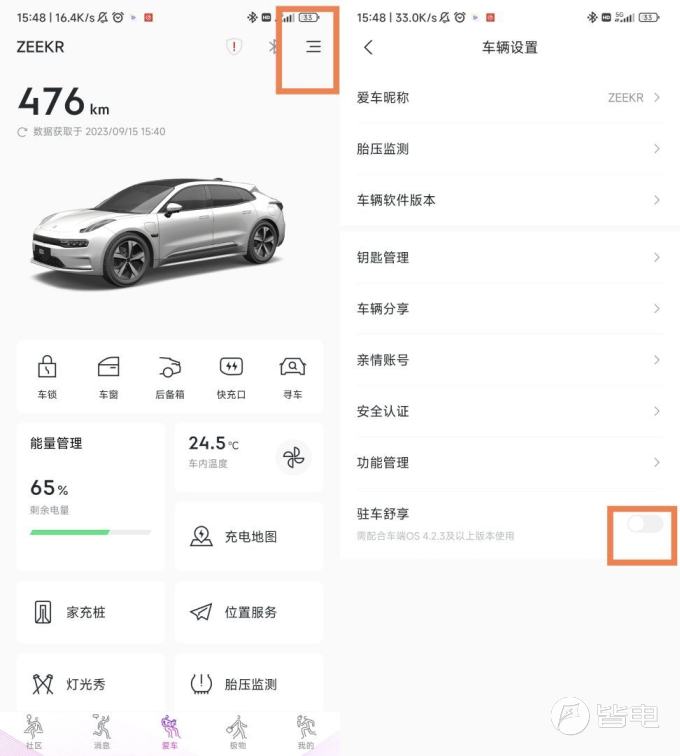Open the 爱车昵称 row showing ZEEKR
This screenshot has height=756, width=680.
[x=509, y=98]
